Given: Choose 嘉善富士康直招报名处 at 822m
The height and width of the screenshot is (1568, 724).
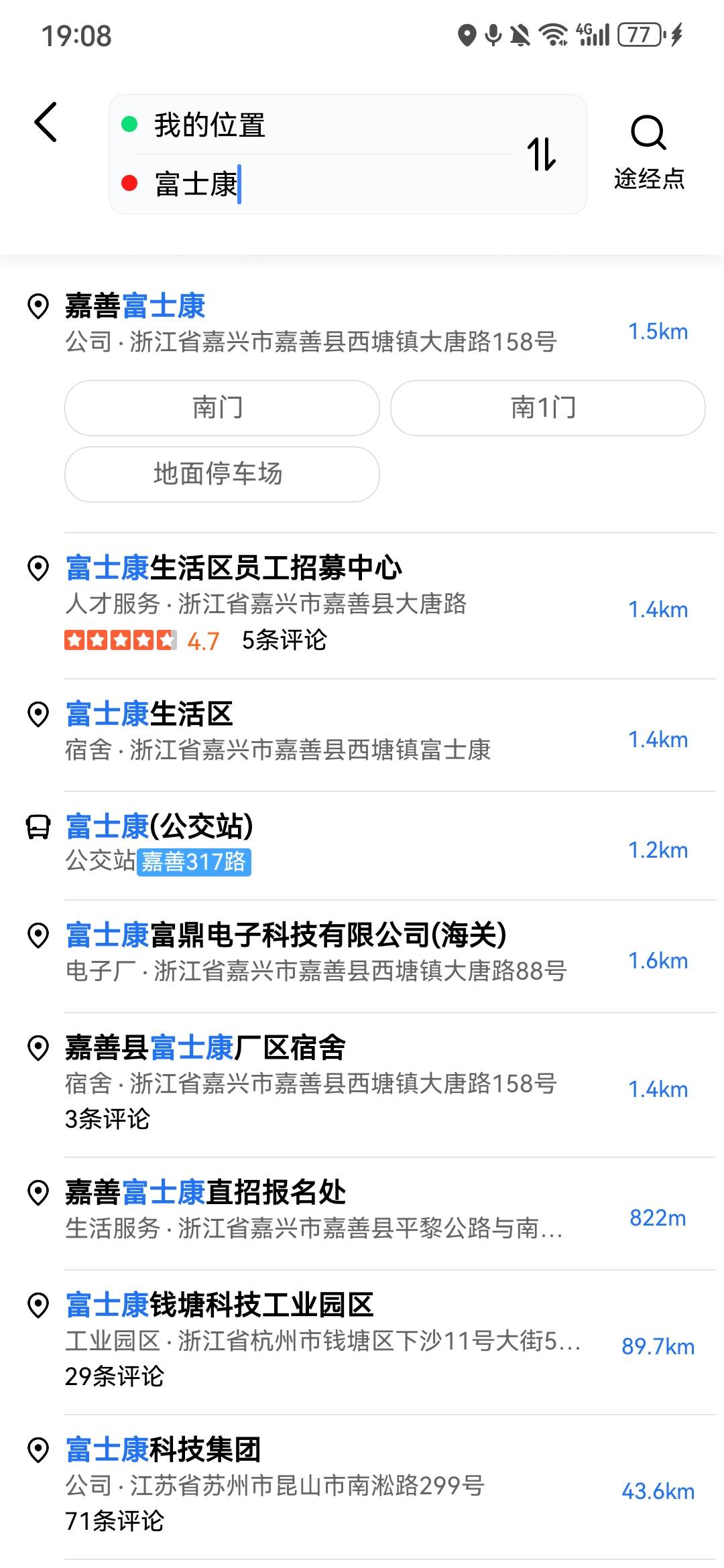Looking at the screenshot, I should pos(362,1212).
